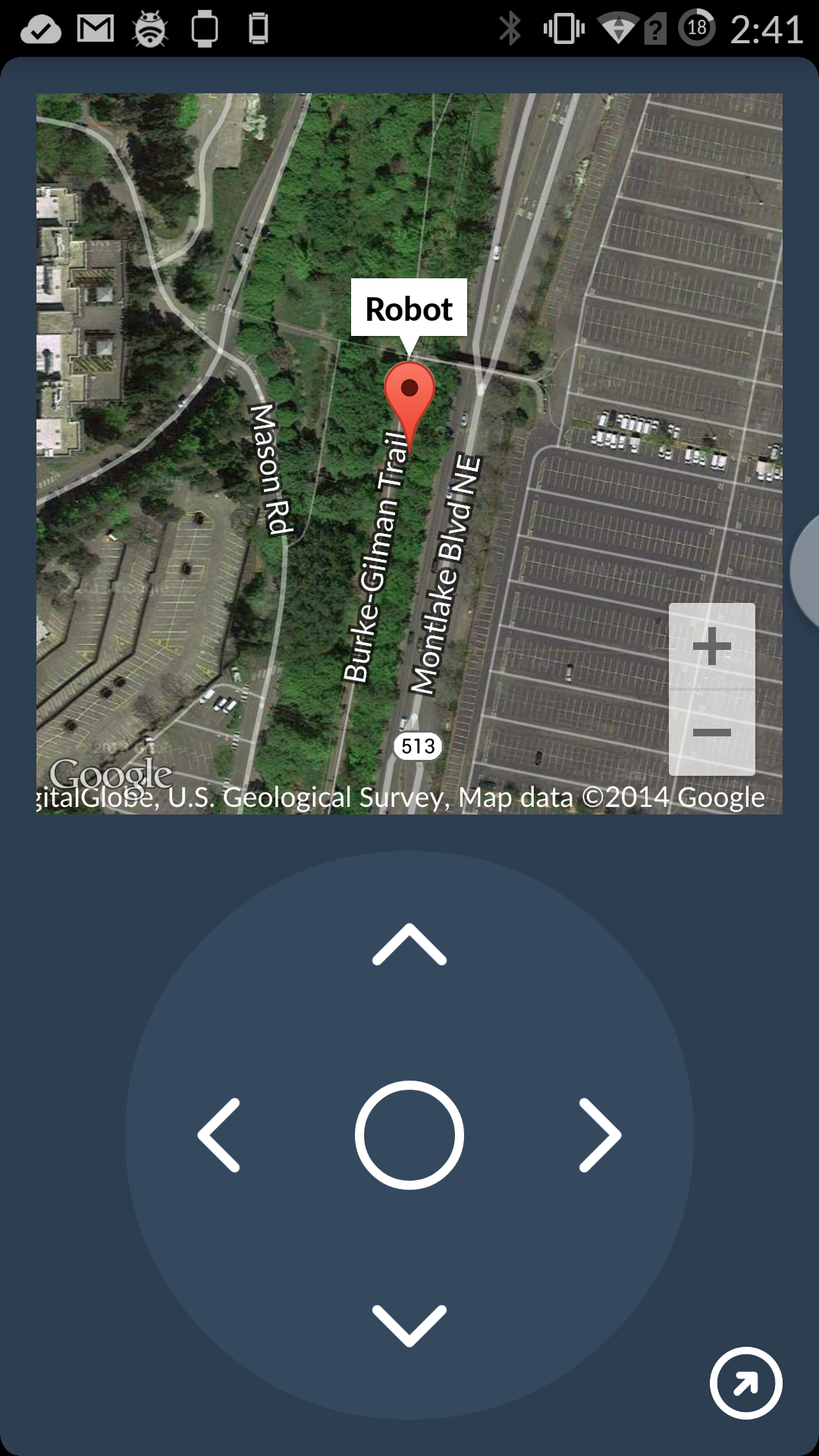This screenshot has height=1456, width=819.
Task: Turn the robot right with right arrow
Action: [x=601, y=1135]
